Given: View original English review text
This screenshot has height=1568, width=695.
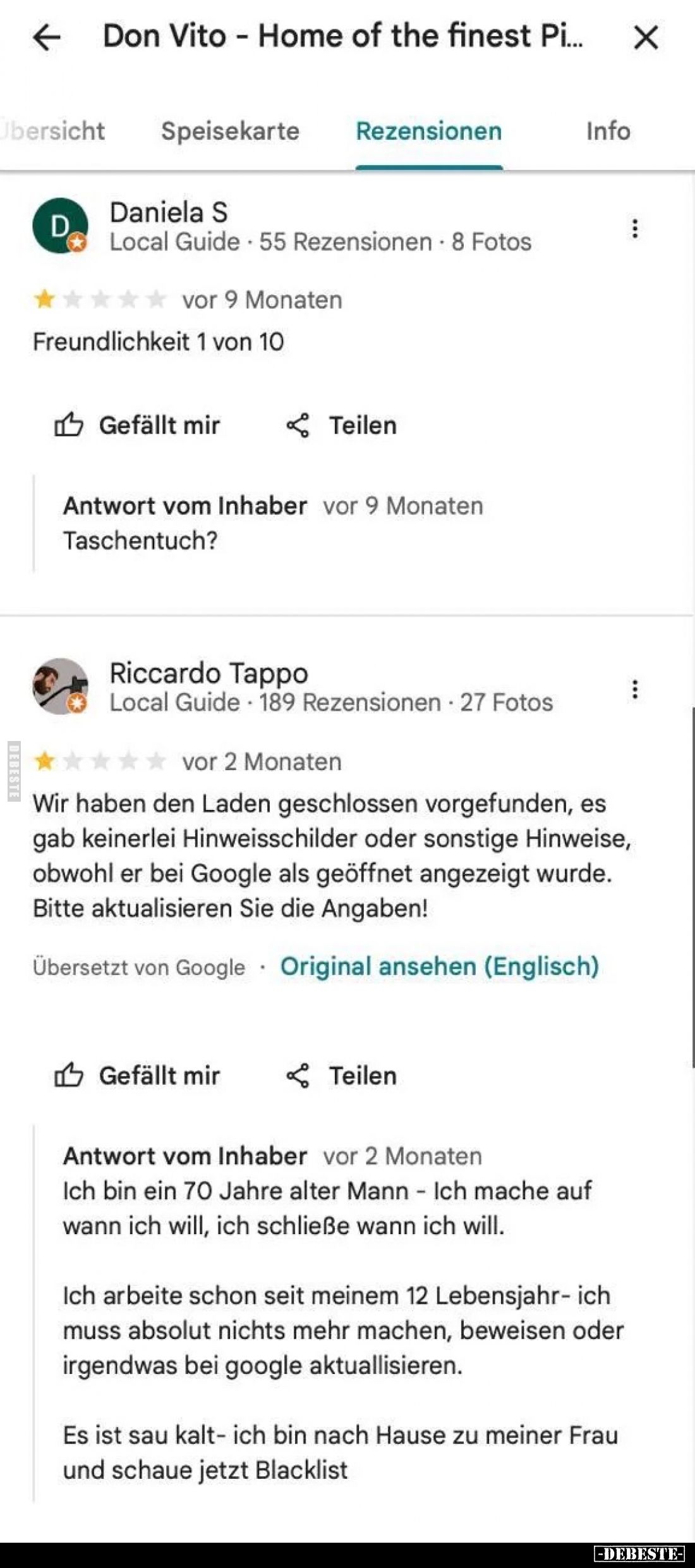Looking at the screenshot, I should [x=439, y=966].
